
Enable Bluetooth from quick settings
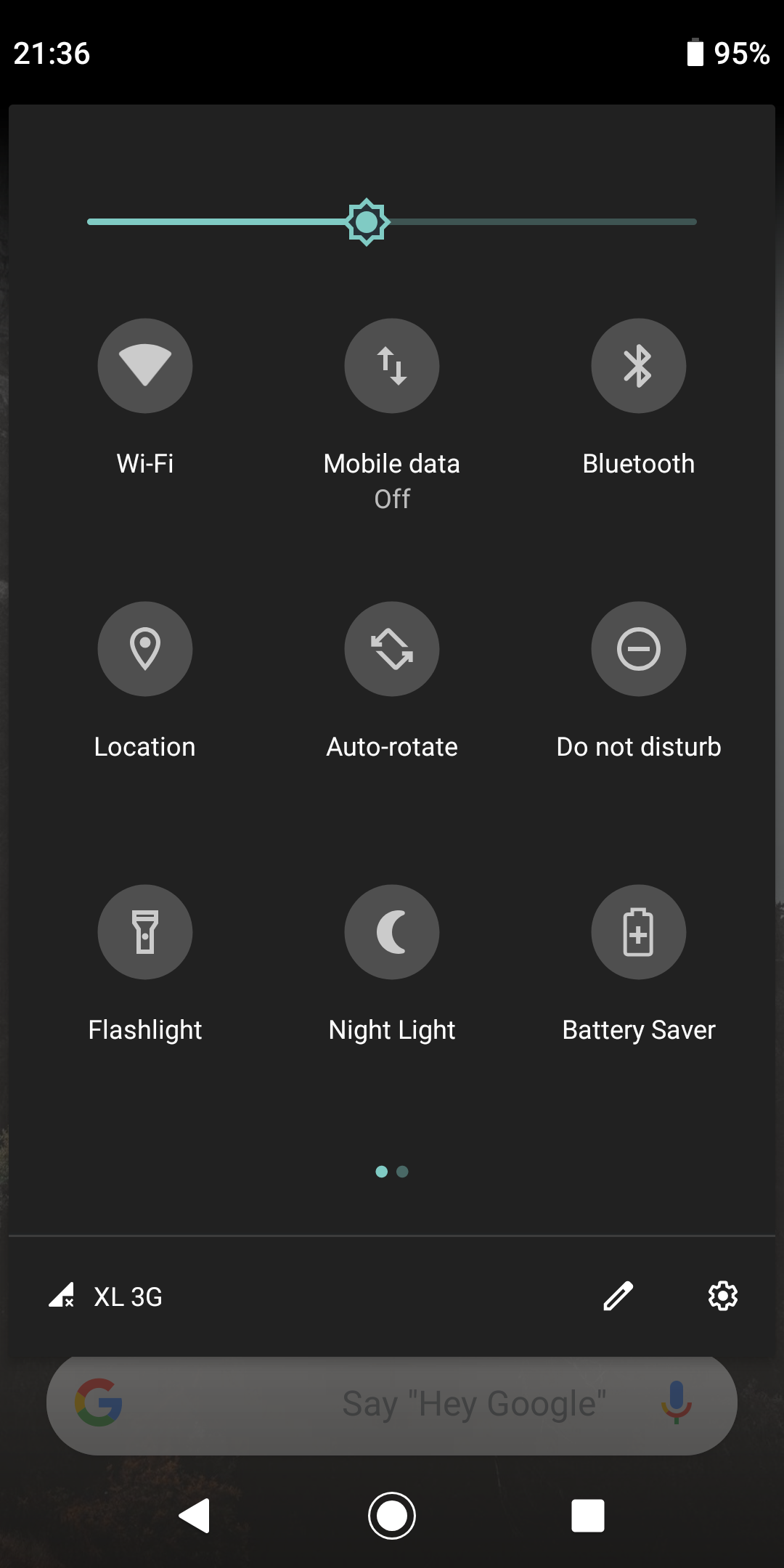pyautogui.click(x=639, y=366)
